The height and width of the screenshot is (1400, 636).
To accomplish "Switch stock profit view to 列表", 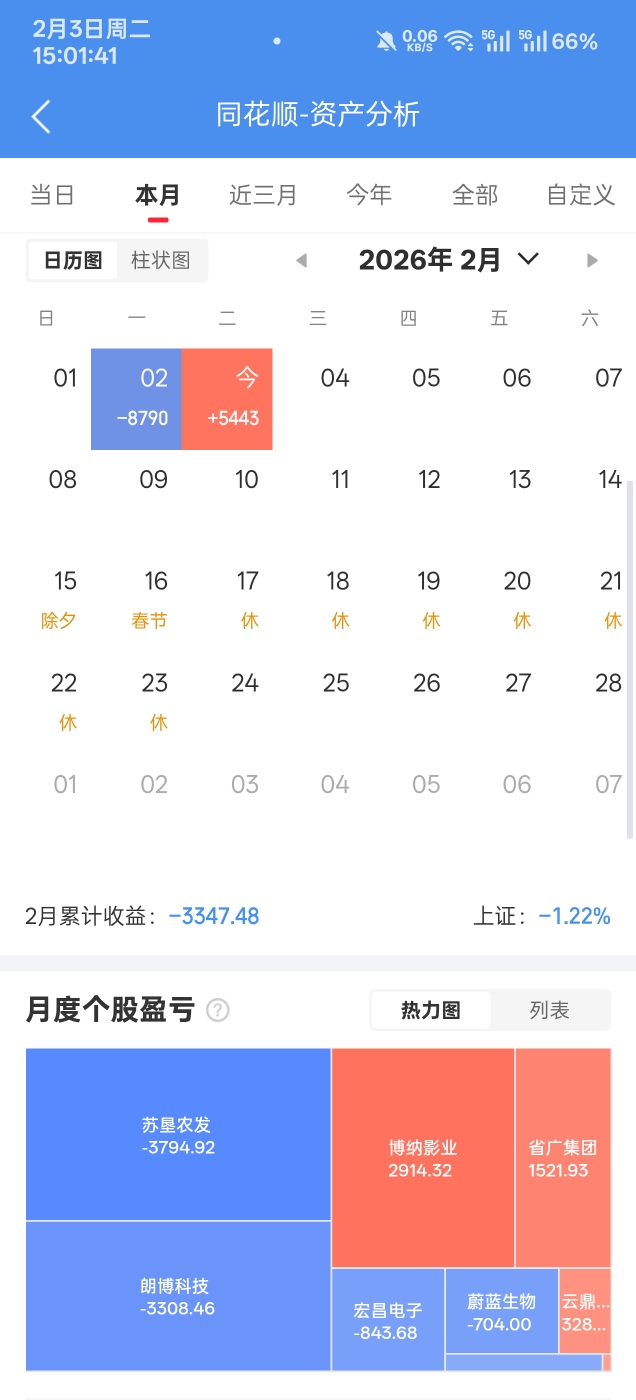I will coord(549,1010).
